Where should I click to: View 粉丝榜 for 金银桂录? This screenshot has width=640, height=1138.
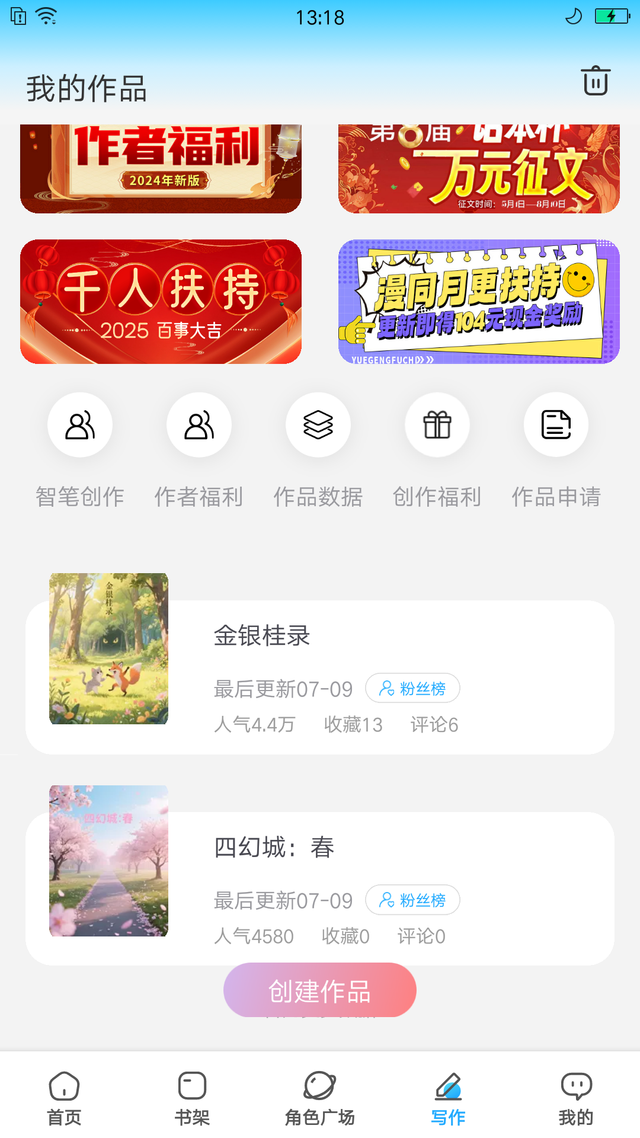(412, 689)
